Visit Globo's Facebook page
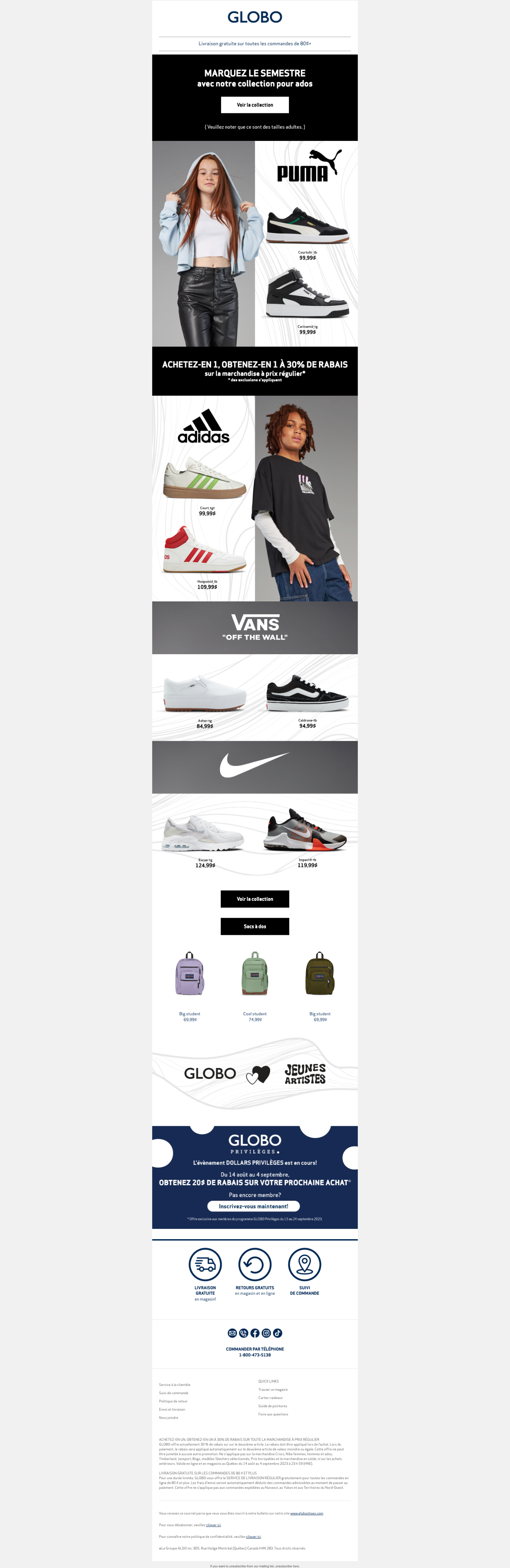The height and width of the screenshot is (1568, 510). pos(255,1333)
